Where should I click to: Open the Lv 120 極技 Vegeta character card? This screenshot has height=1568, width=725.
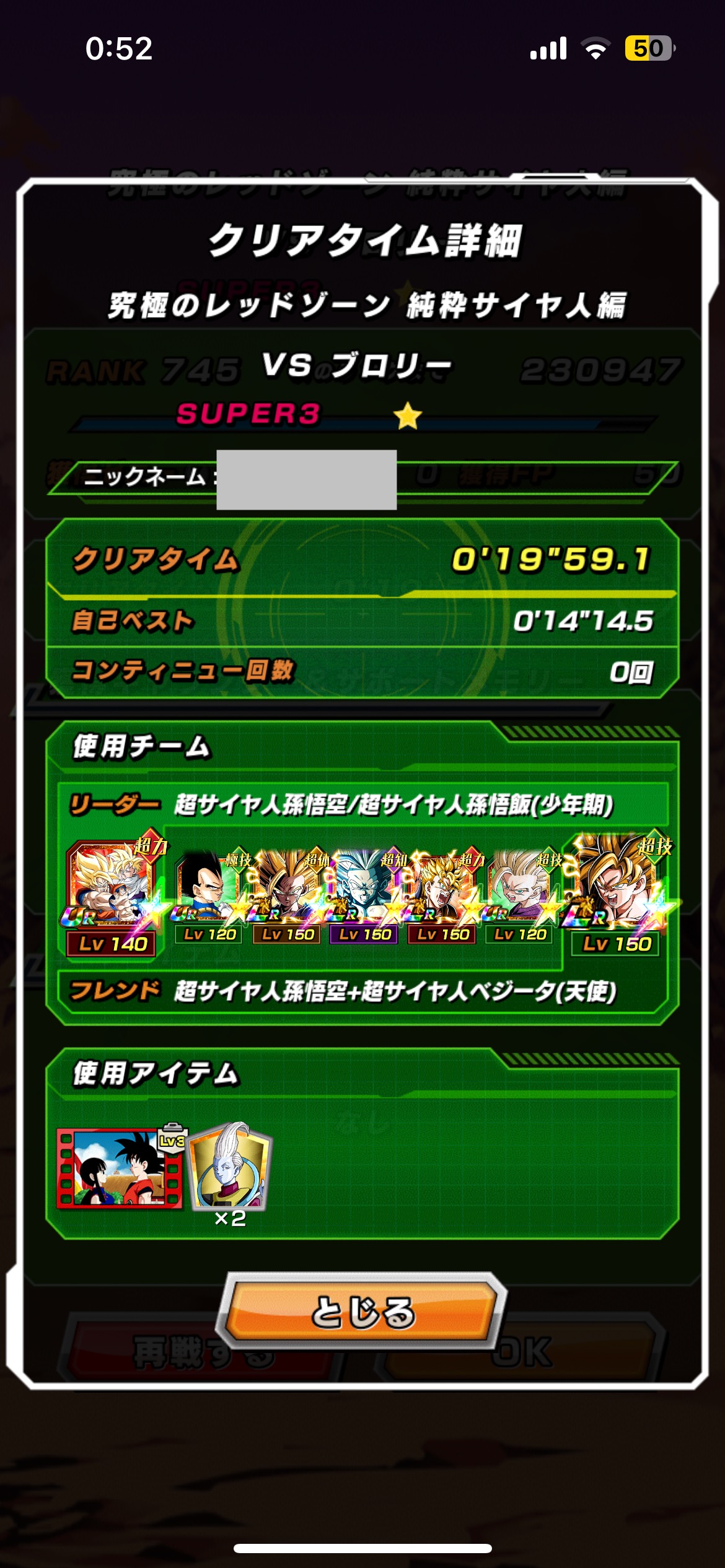pyautogui.click(x=208, y=889)
